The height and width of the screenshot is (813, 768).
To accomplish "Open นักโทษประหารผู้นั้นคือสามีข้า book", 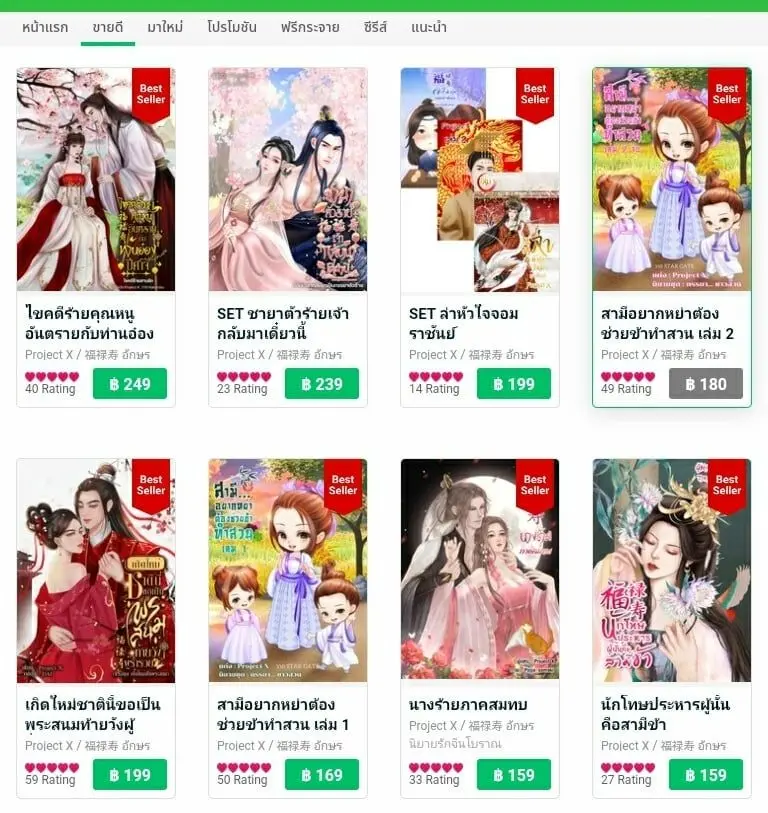I will 672,571.
